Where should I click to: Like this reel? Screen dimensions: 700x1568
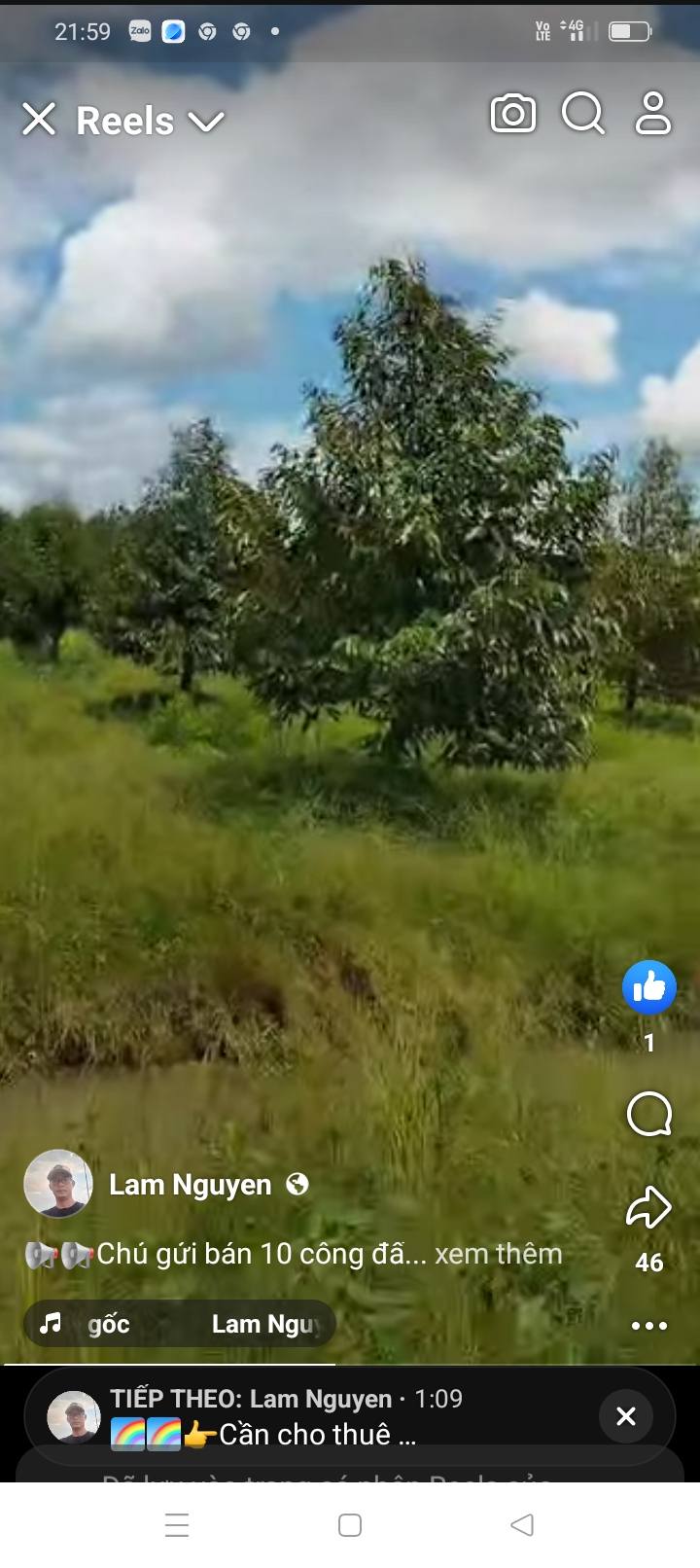(649, 988)
